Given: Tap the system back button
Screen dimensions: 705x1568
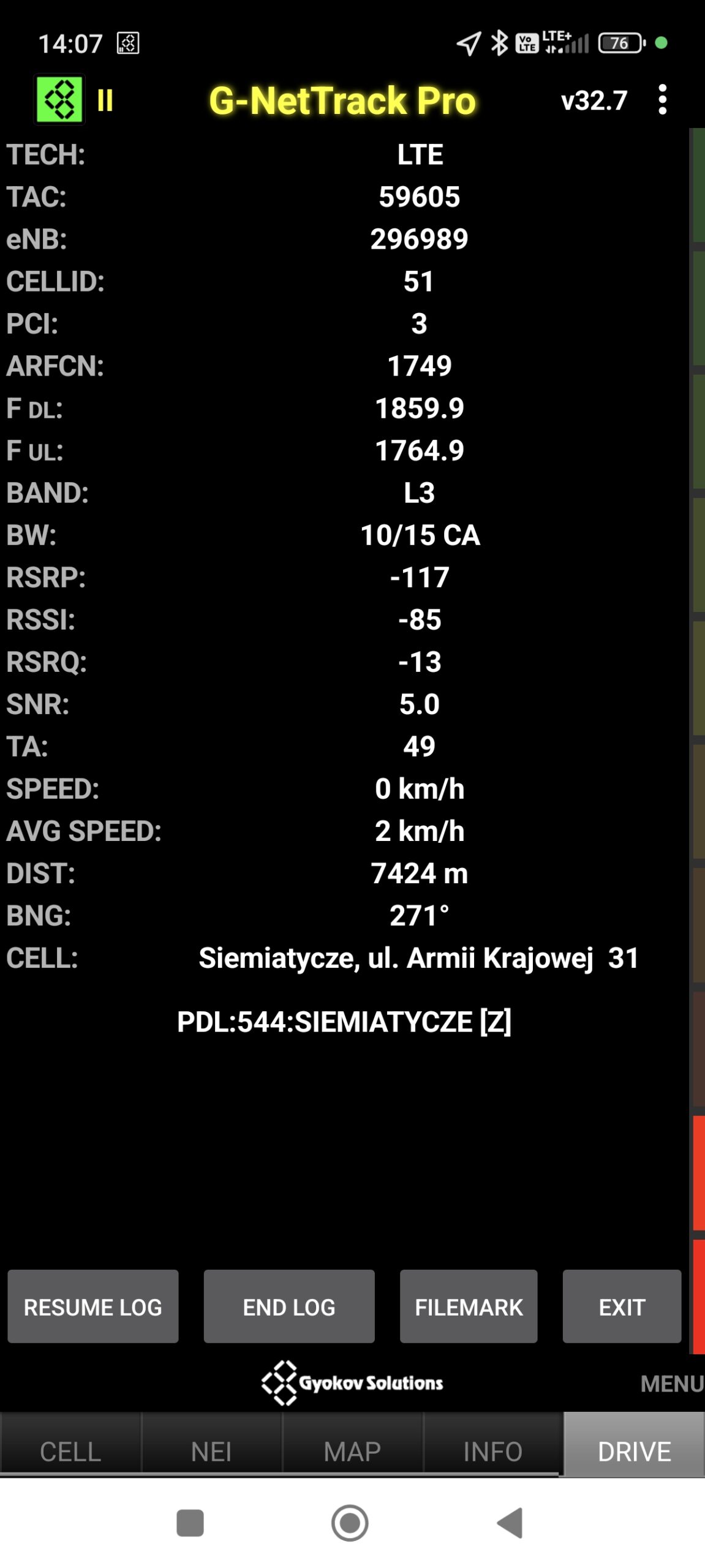Looking at the screenshot, I should [x=510, y=1523].
